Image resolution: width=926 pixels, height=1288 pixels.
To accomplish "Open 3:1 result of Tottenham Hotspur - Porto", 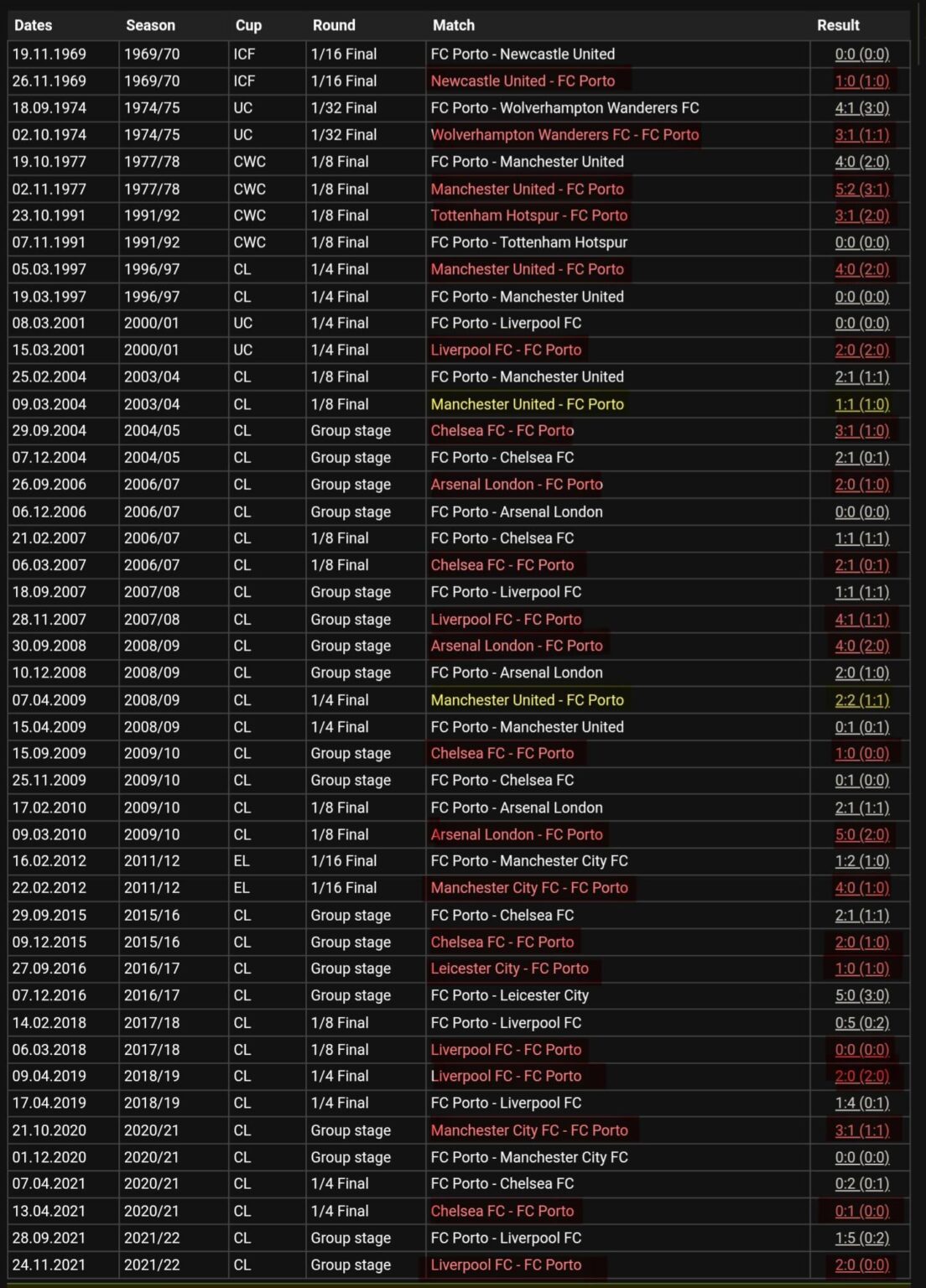I will click(x=861, y=216).
